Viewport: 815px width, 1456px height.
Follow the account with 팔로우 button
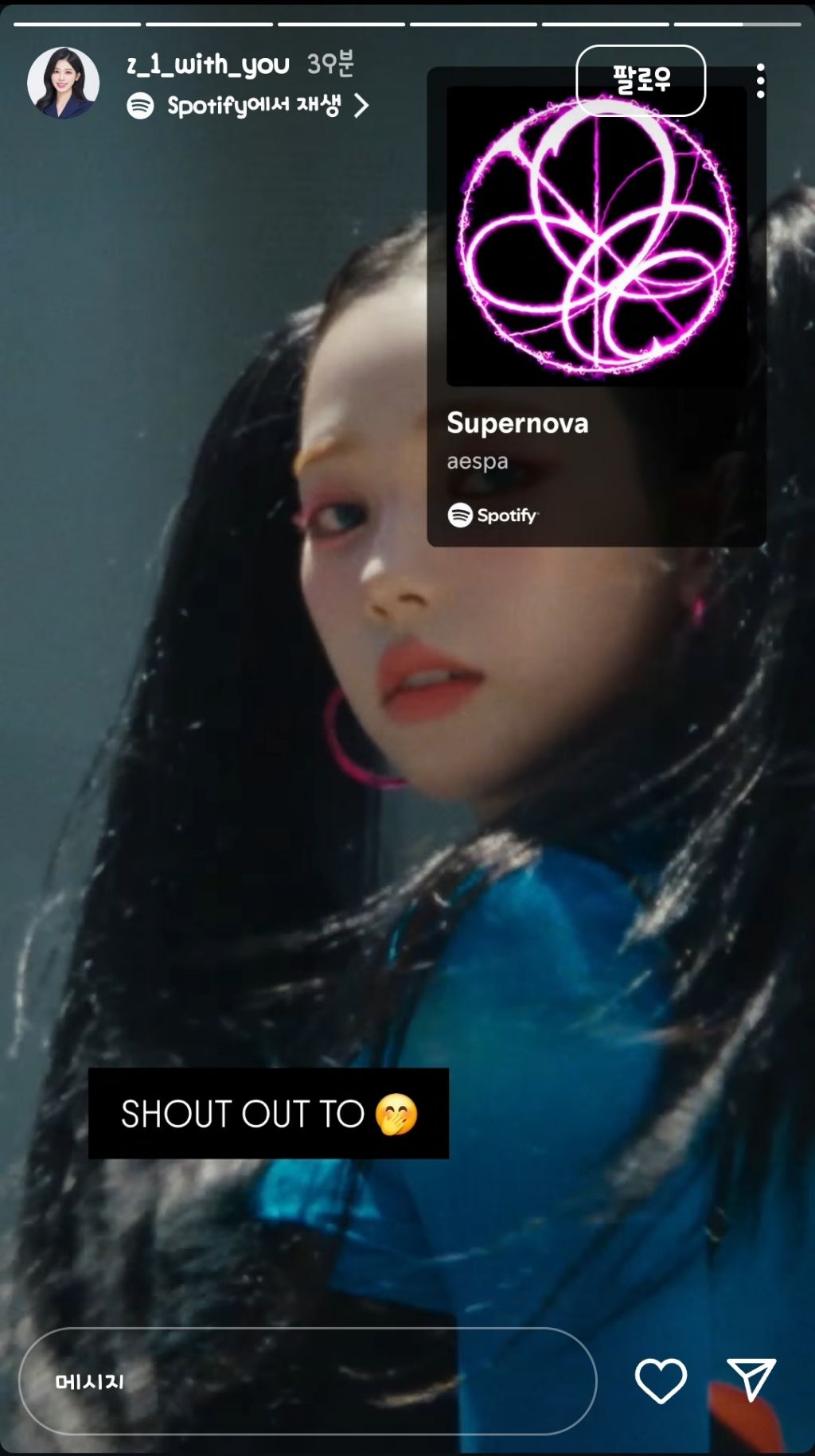(640, 80)
